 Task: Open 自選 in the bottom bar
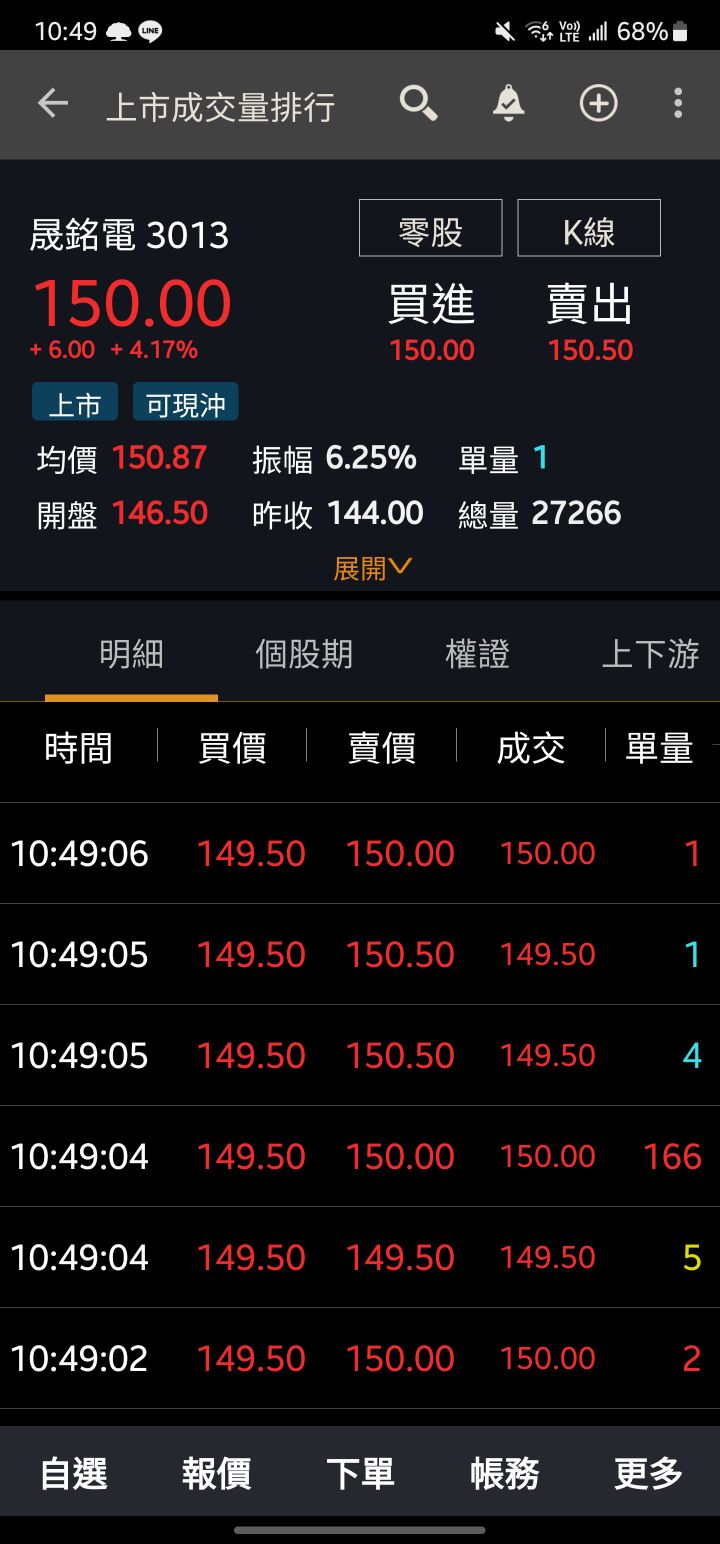click(x=73, y=1473)
